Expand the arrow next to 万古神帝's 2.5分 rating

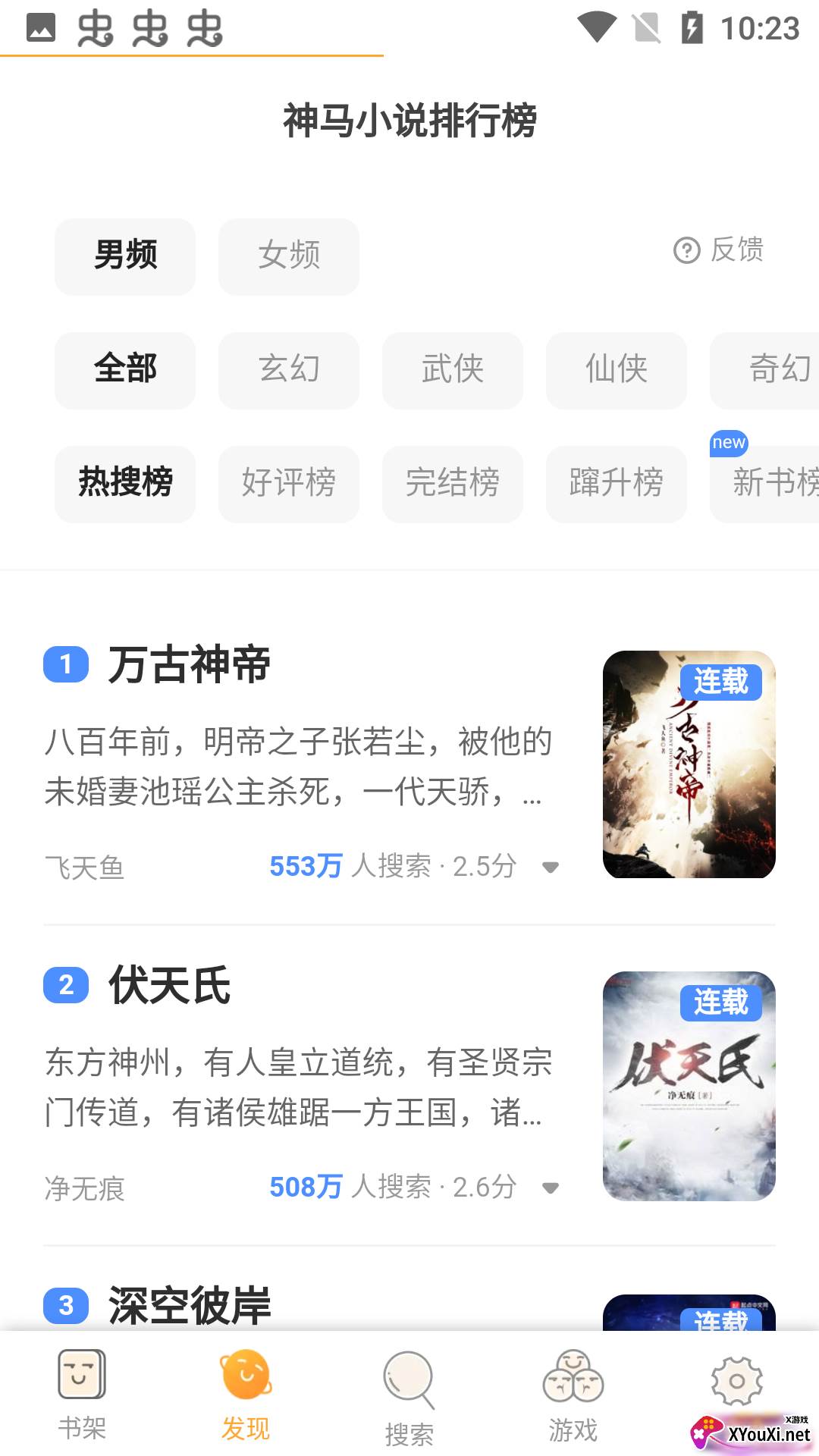click(x=551, y=867)
